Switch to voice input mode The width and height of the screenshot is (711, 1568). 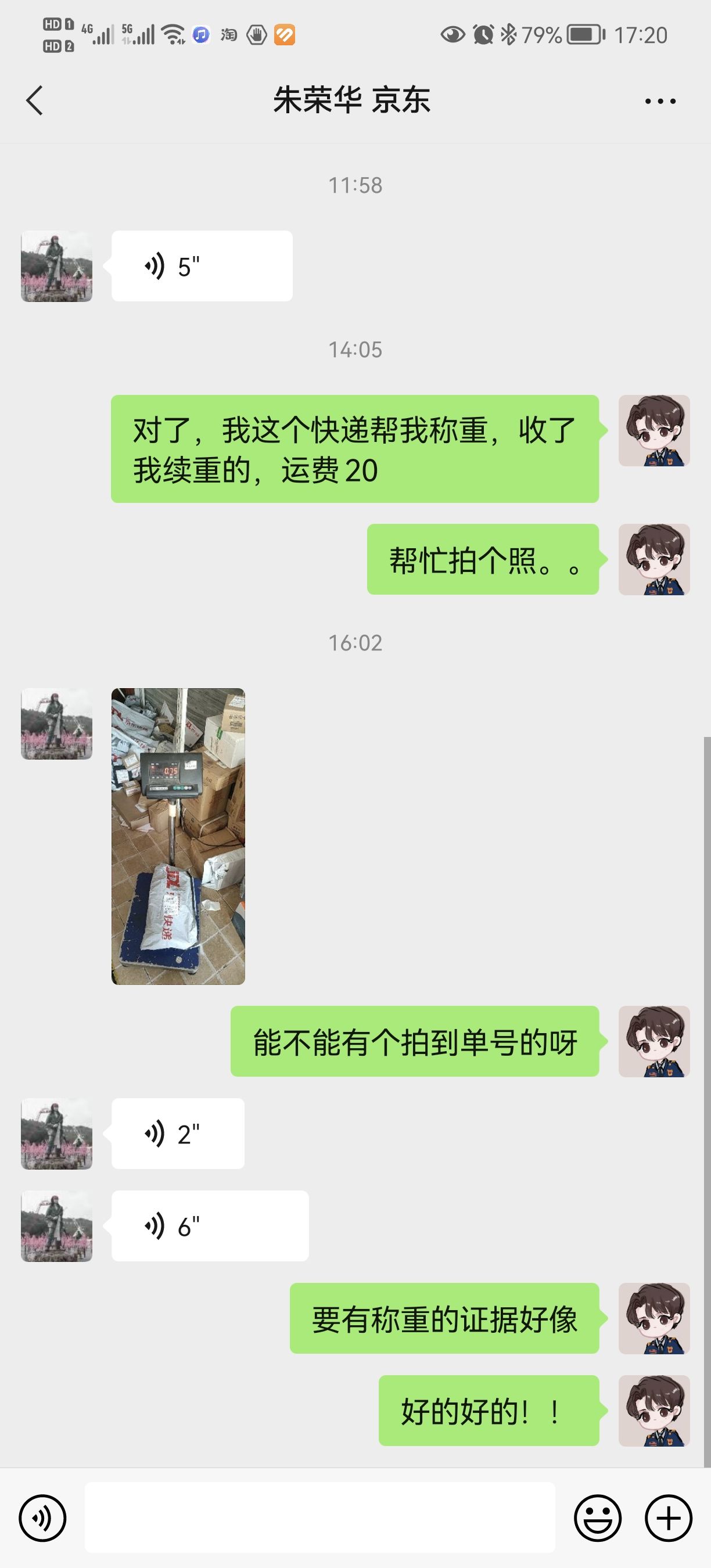point(42,1518)
